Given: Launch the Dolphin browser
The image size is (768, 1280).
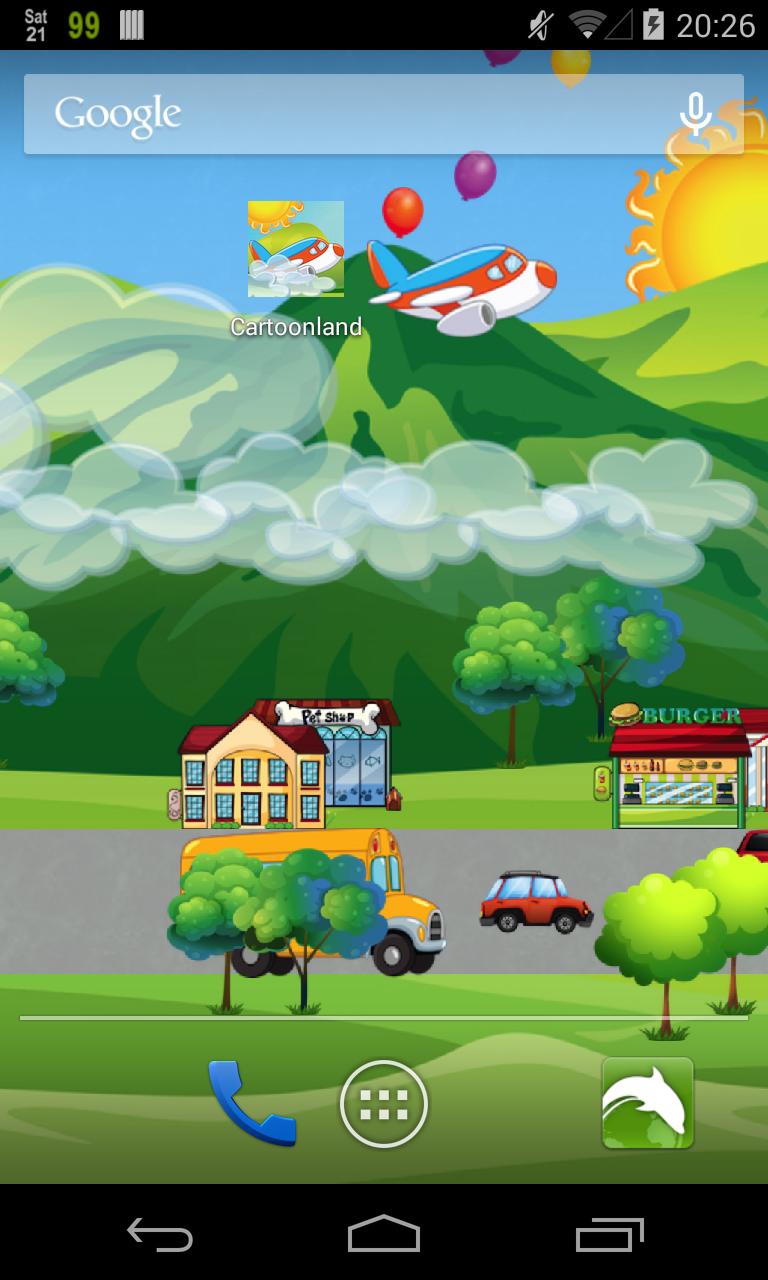Looking at the screenshot, I should (x=647, y=1104).
